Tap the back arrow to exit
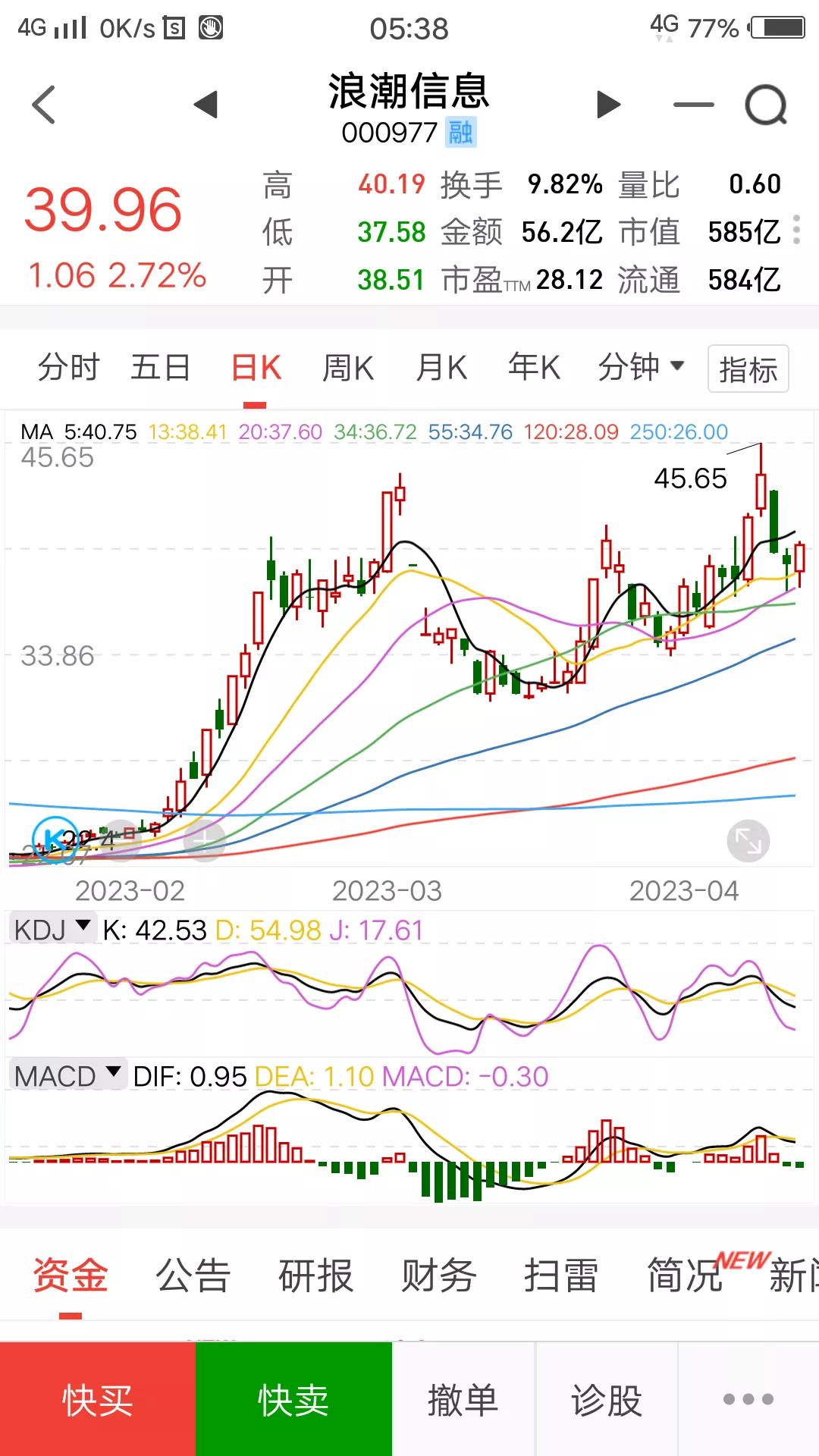This screenshot has height=1456, width=819. pos(43,104)
